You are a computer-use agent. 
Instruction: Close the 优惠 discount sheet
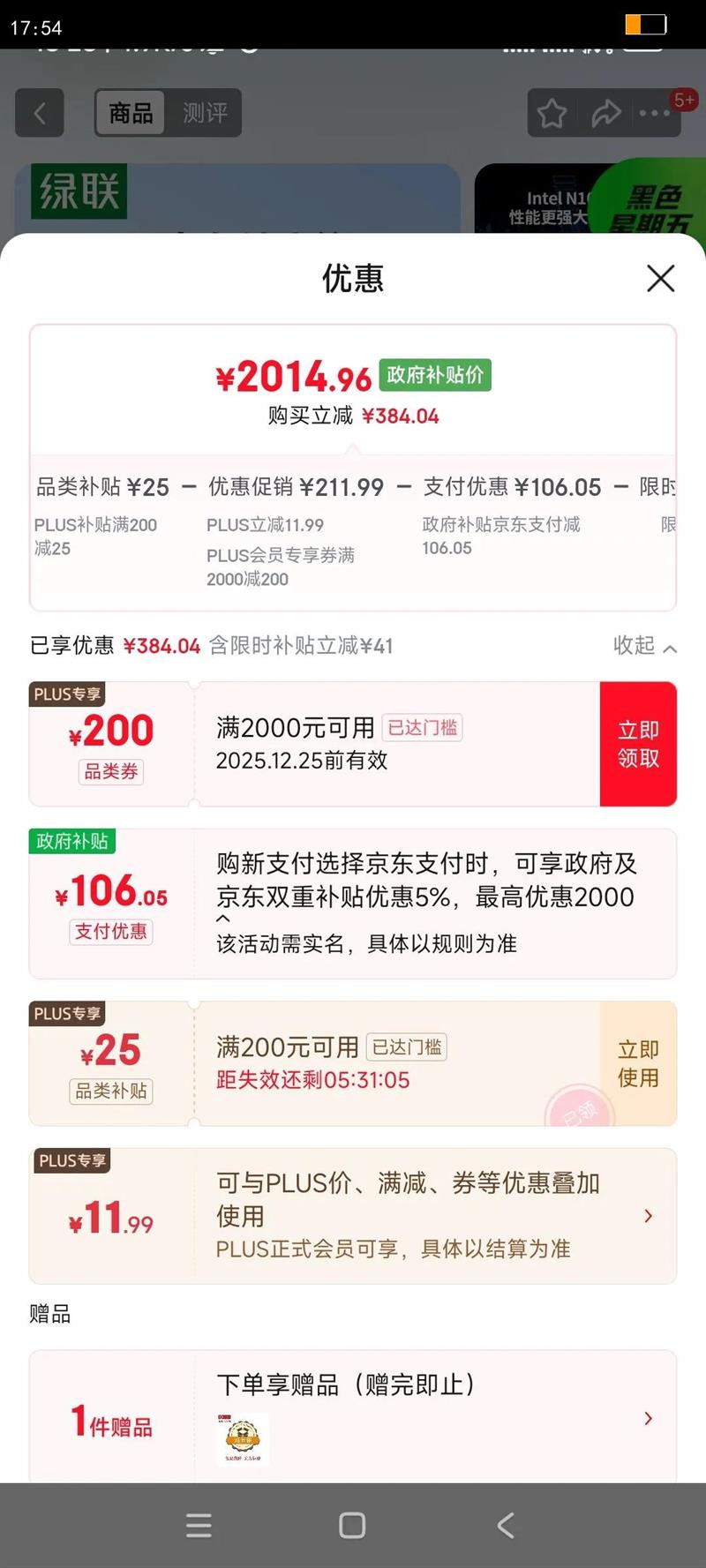coord(660,279)
